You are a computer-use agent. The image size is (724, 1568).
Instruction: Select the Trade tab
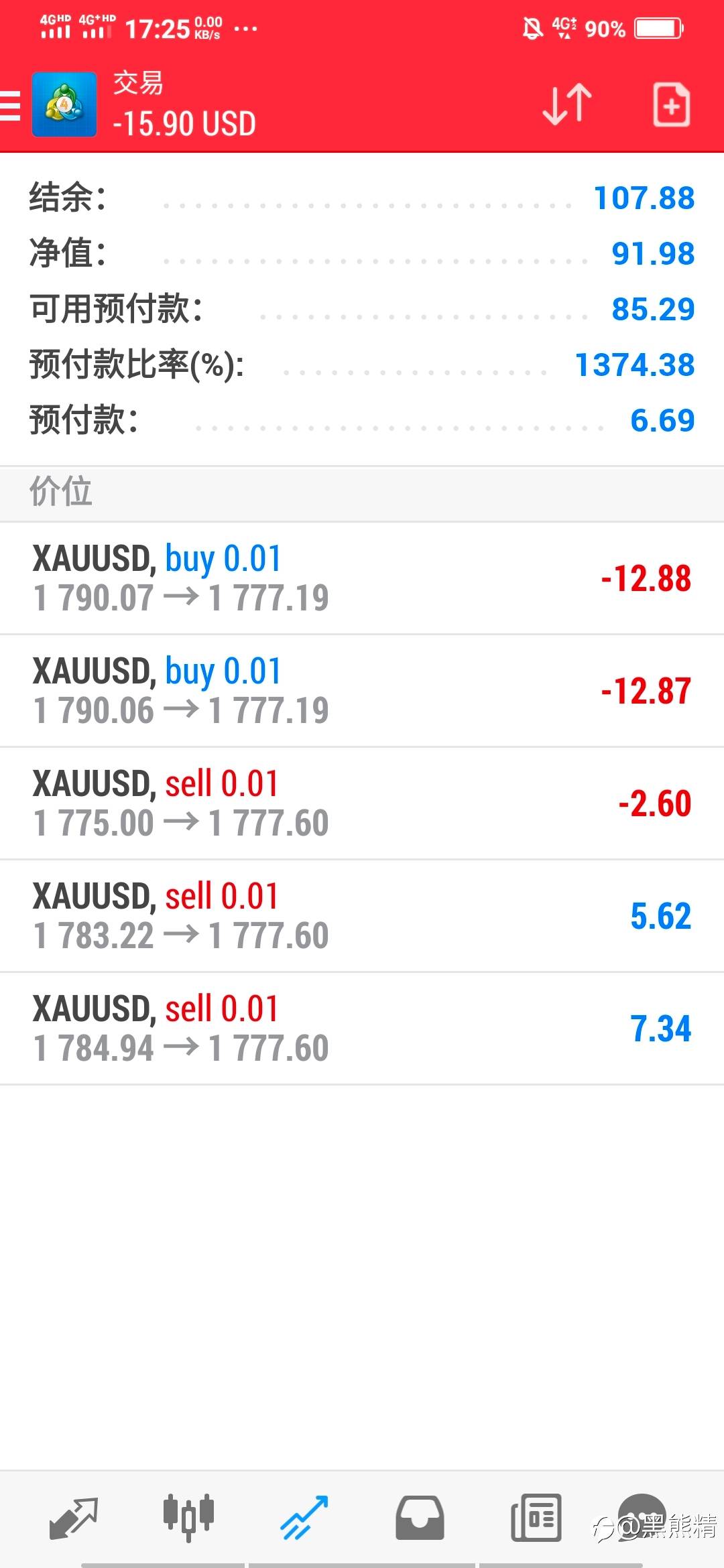304,1518
